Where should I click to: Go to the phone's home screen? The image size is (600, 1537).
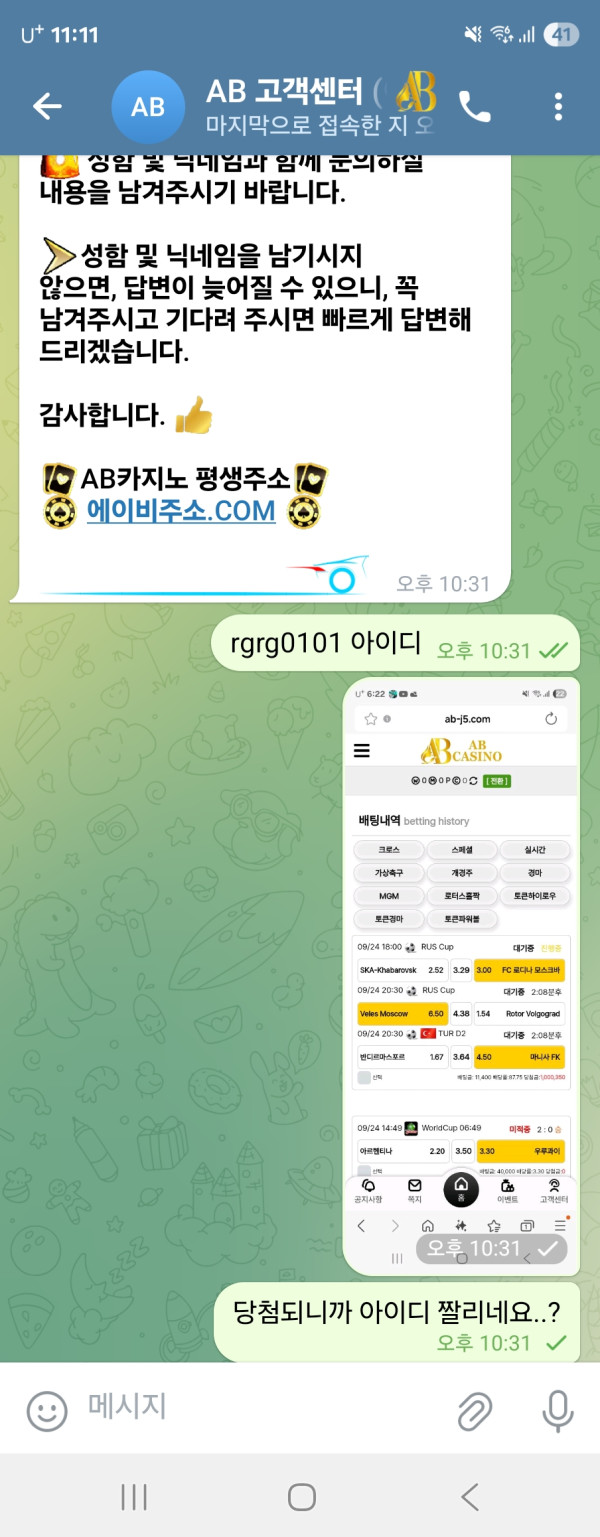[301, 1496]
